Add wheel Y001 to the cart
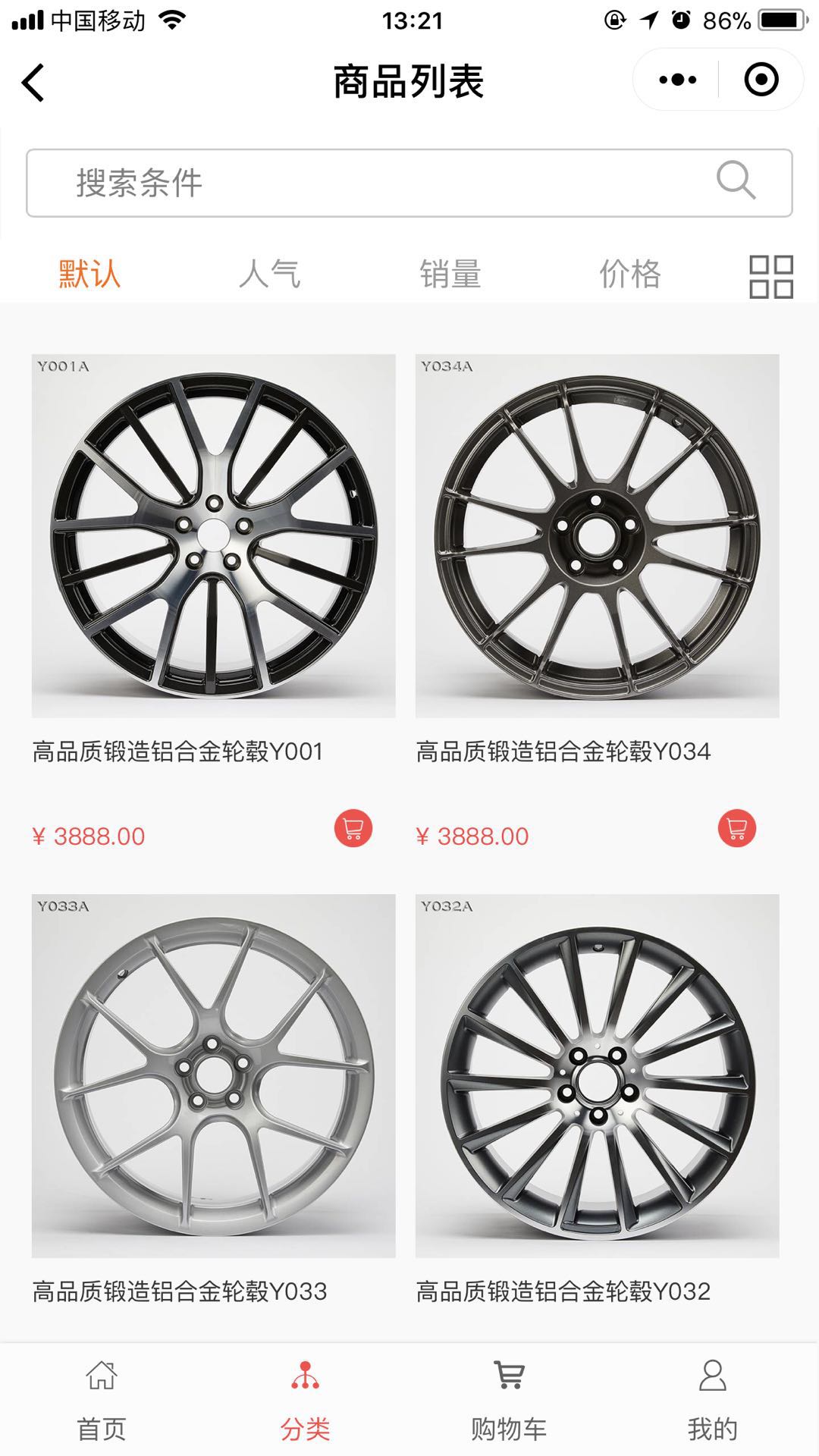Viewport: 819px width, 1456px height. pyautogui.click(x=353, y=828)
